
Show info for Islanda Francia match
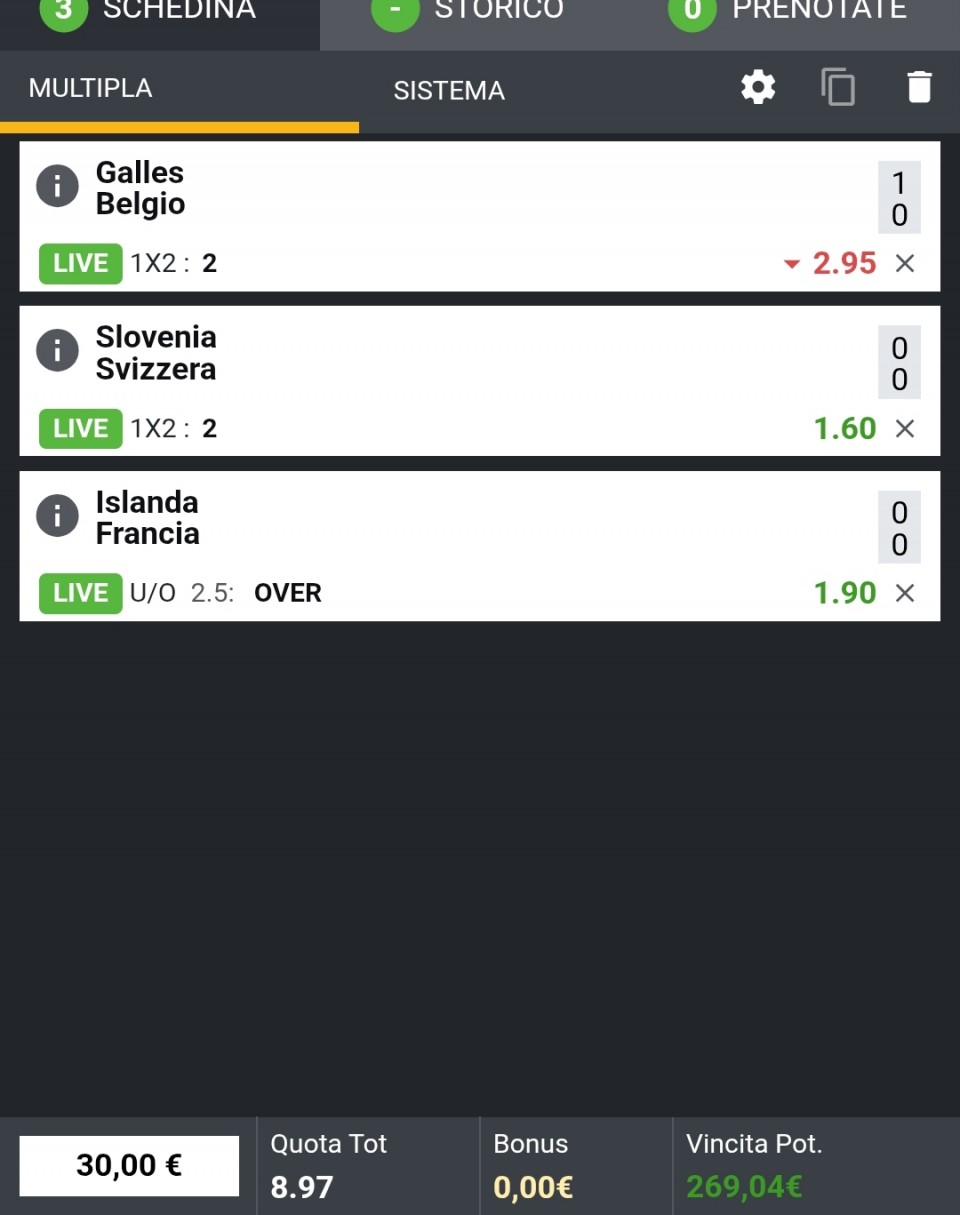coord(57,516)
